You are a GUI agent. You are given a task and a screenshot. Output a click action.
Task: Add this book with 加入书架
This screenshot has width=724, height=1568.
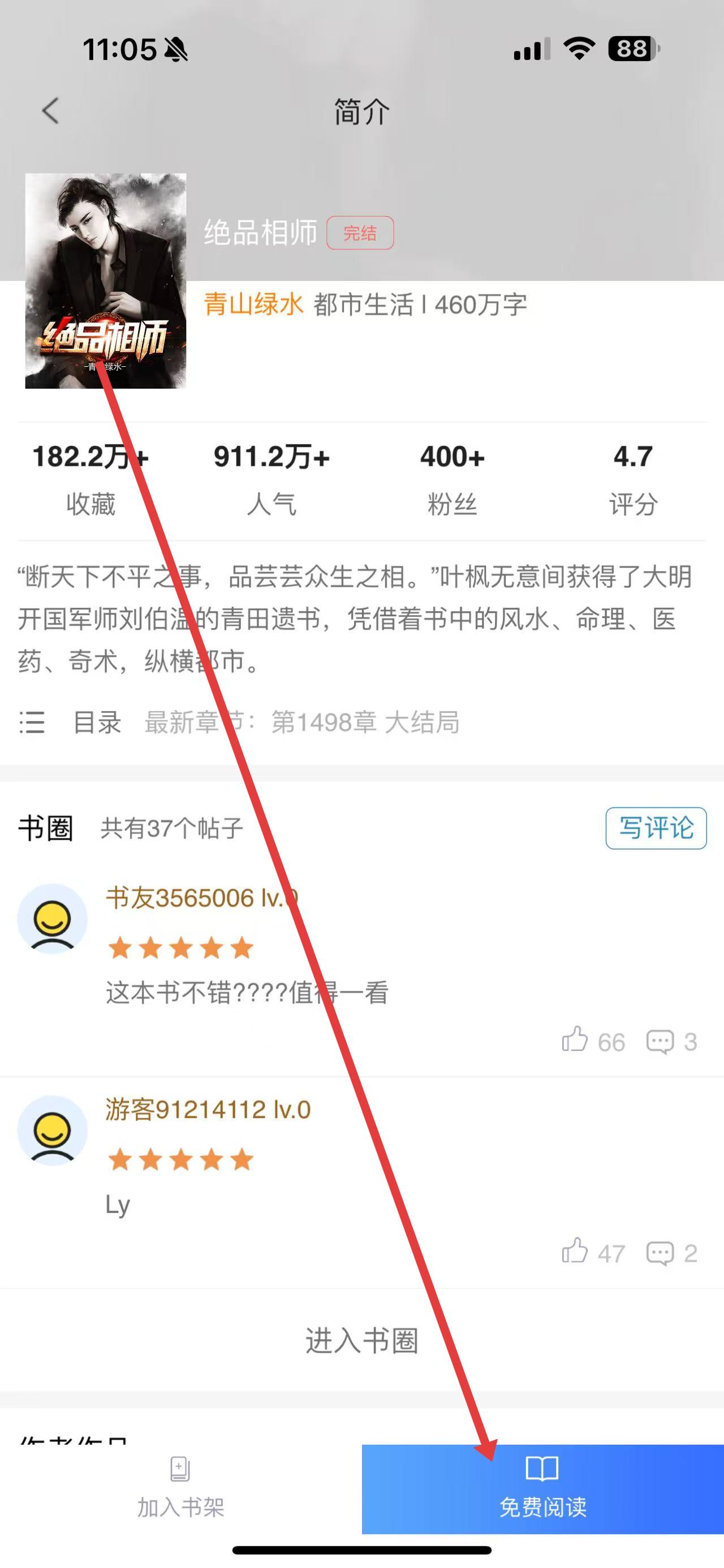(x=180, y=1488)
